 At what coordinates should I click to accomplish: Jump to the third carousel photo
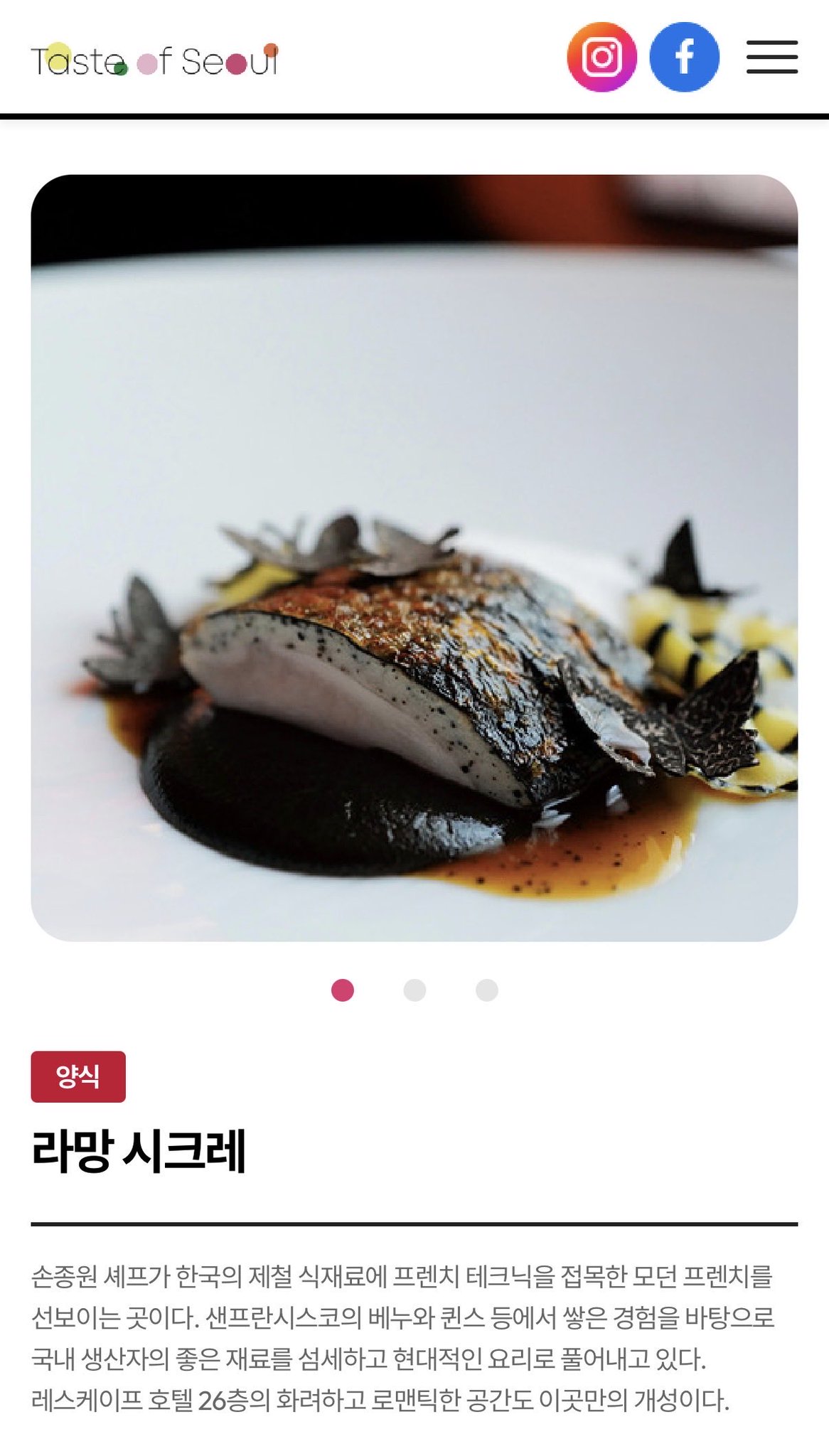click(487, 990)
